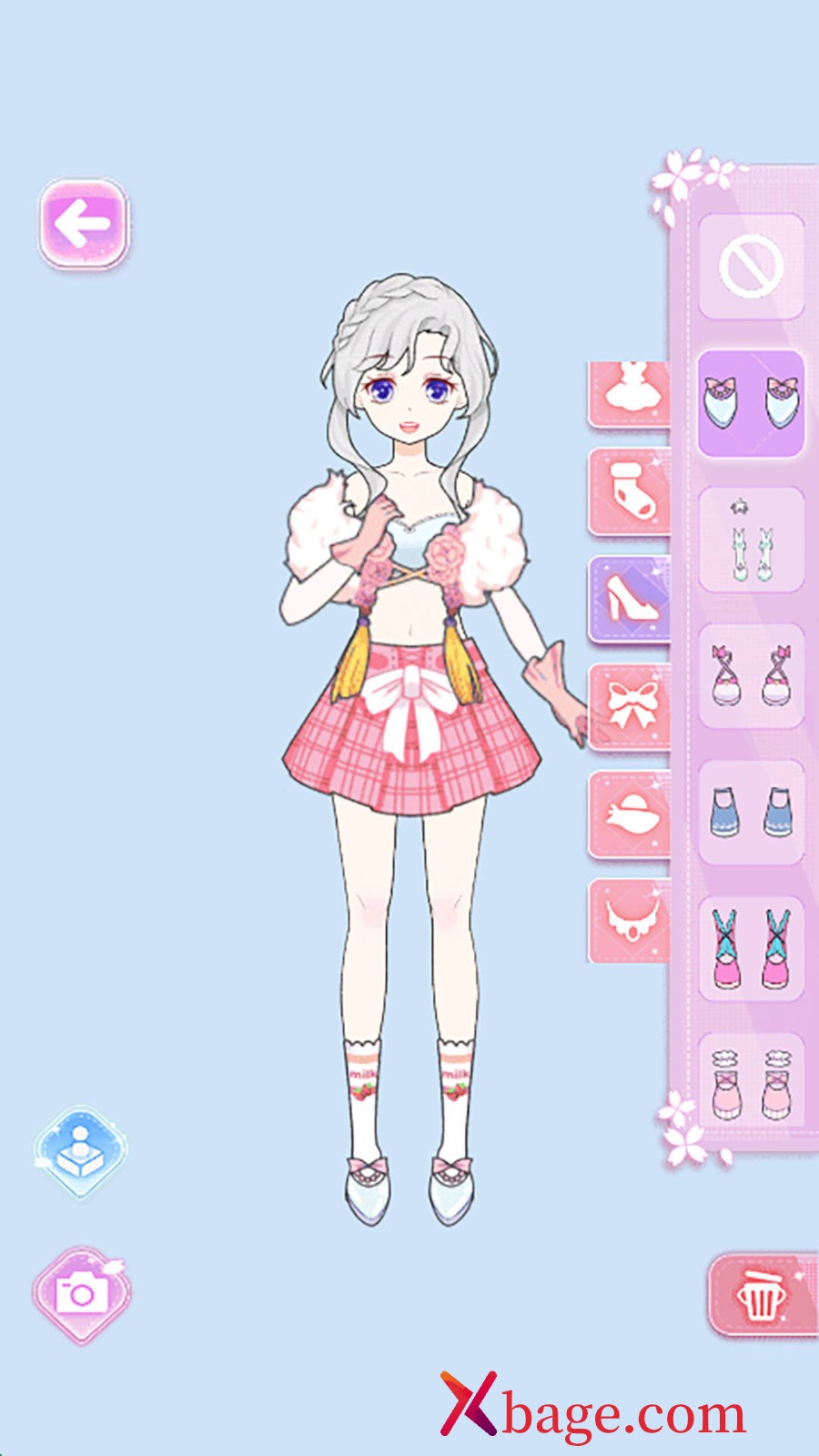This screenshot has width=819, height=1456.
Task: Switch to the socks category tab
Action: 630,491
